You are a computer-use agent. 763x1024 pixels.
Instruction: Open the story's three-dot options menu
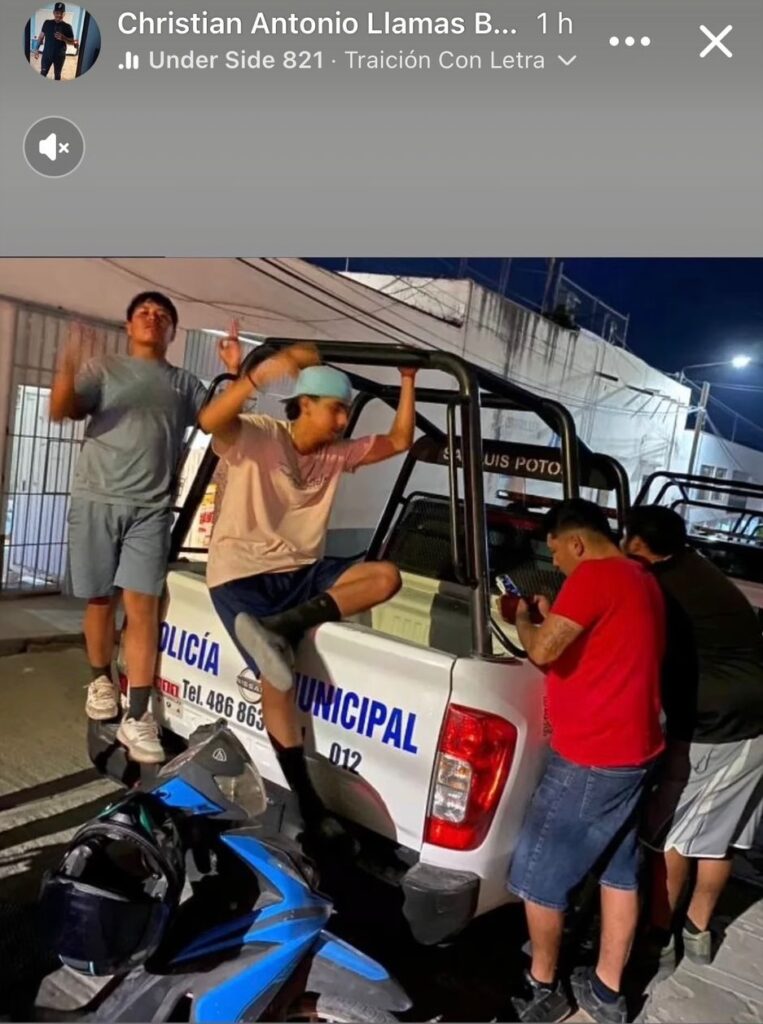(x=629, y=41)
